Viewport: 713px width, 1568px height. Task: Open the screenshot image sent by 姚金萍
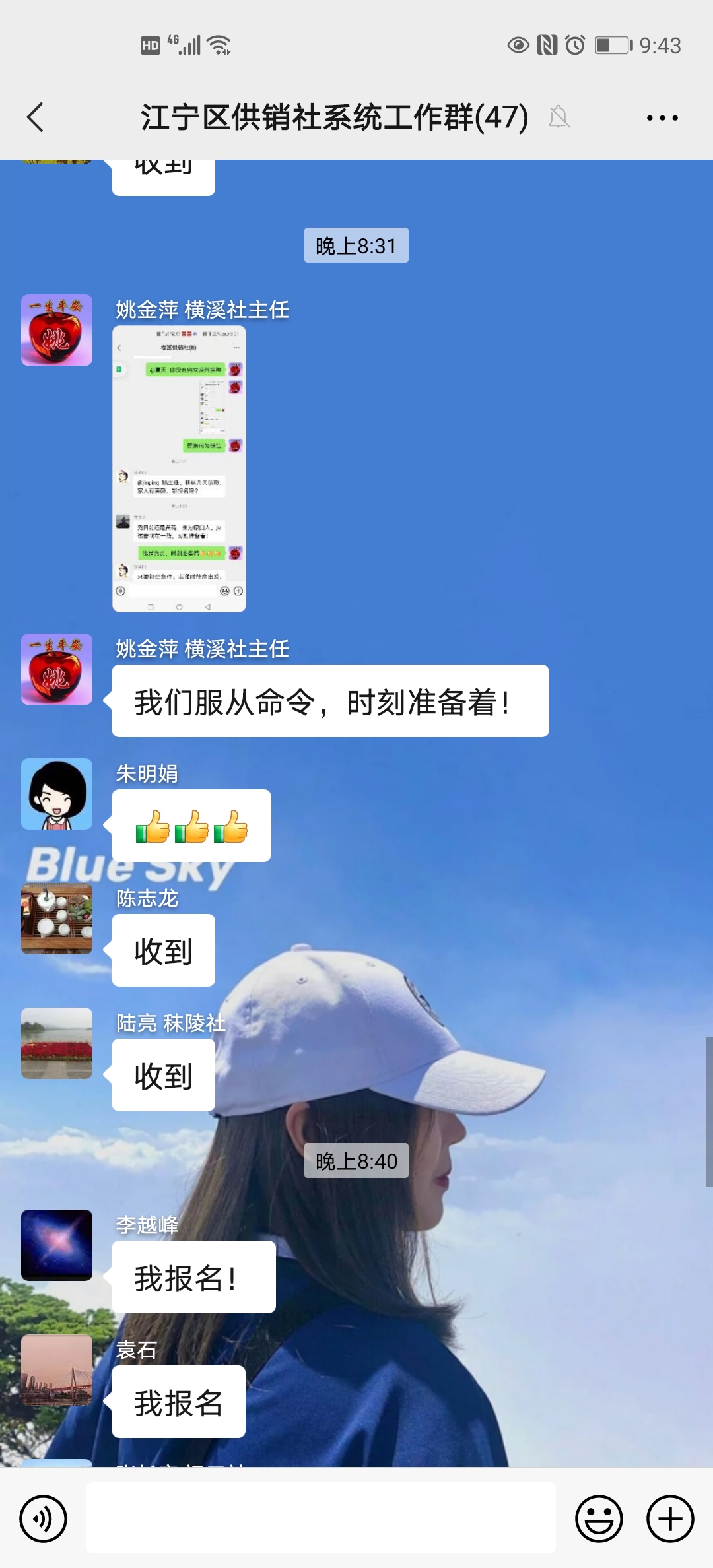(x=179, y=469)
